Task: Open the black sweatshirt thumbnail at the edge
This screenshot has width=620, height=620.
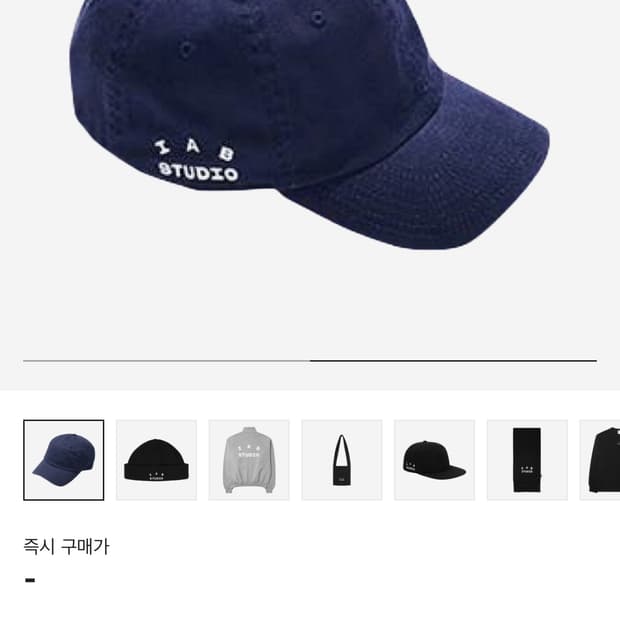Action: [x=600, y=460]
